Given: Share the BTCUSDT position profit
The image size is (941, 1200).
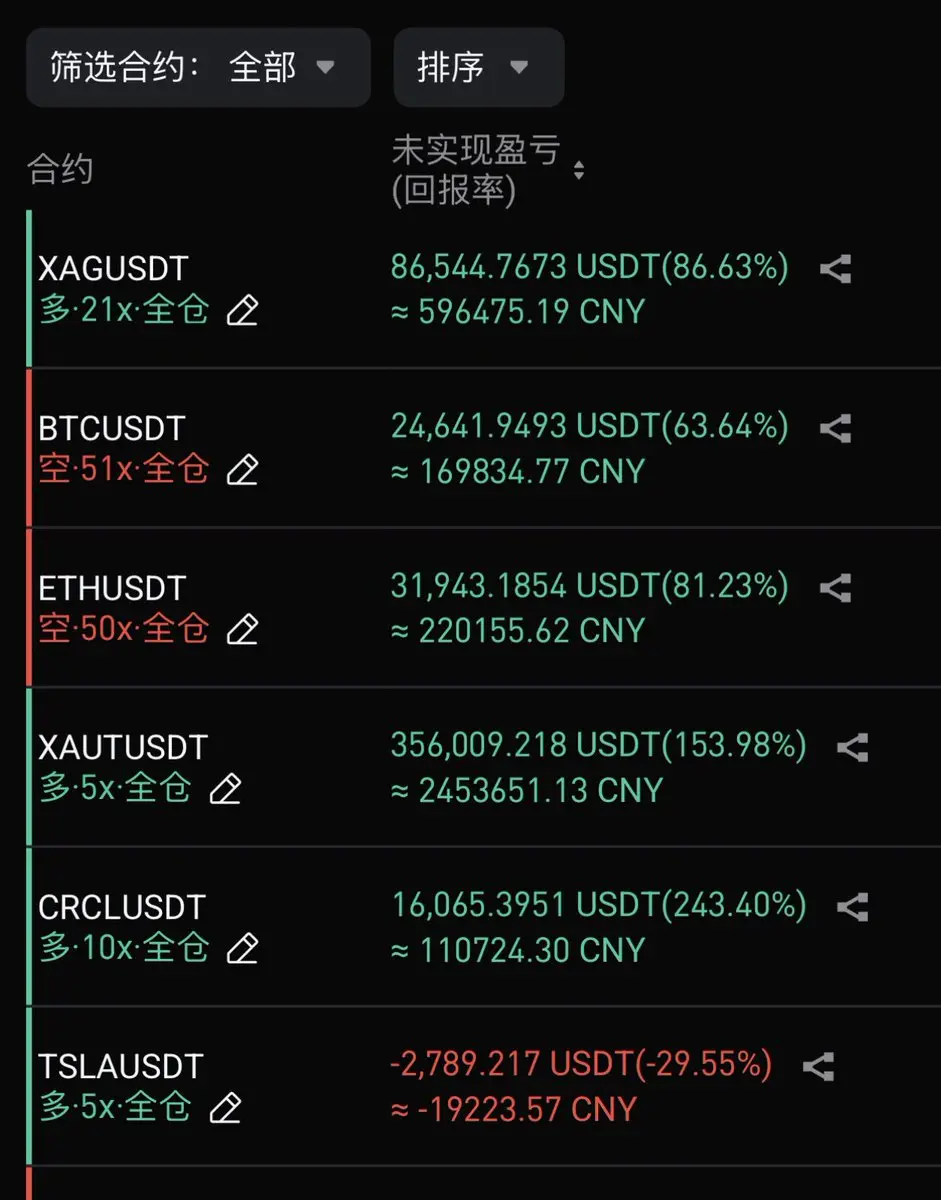Looking at the screenshot, I should click(x=835, y=429).
